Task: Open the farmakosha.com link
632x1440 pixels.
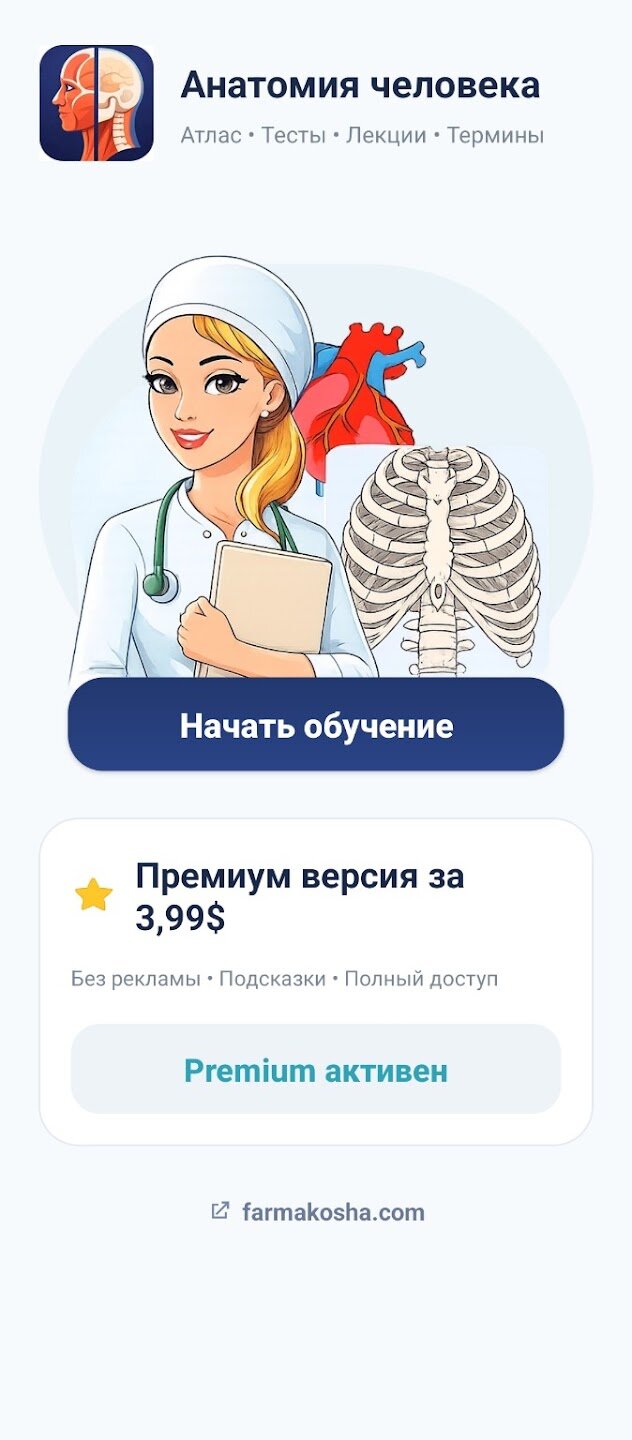Action: [318, 1212]
